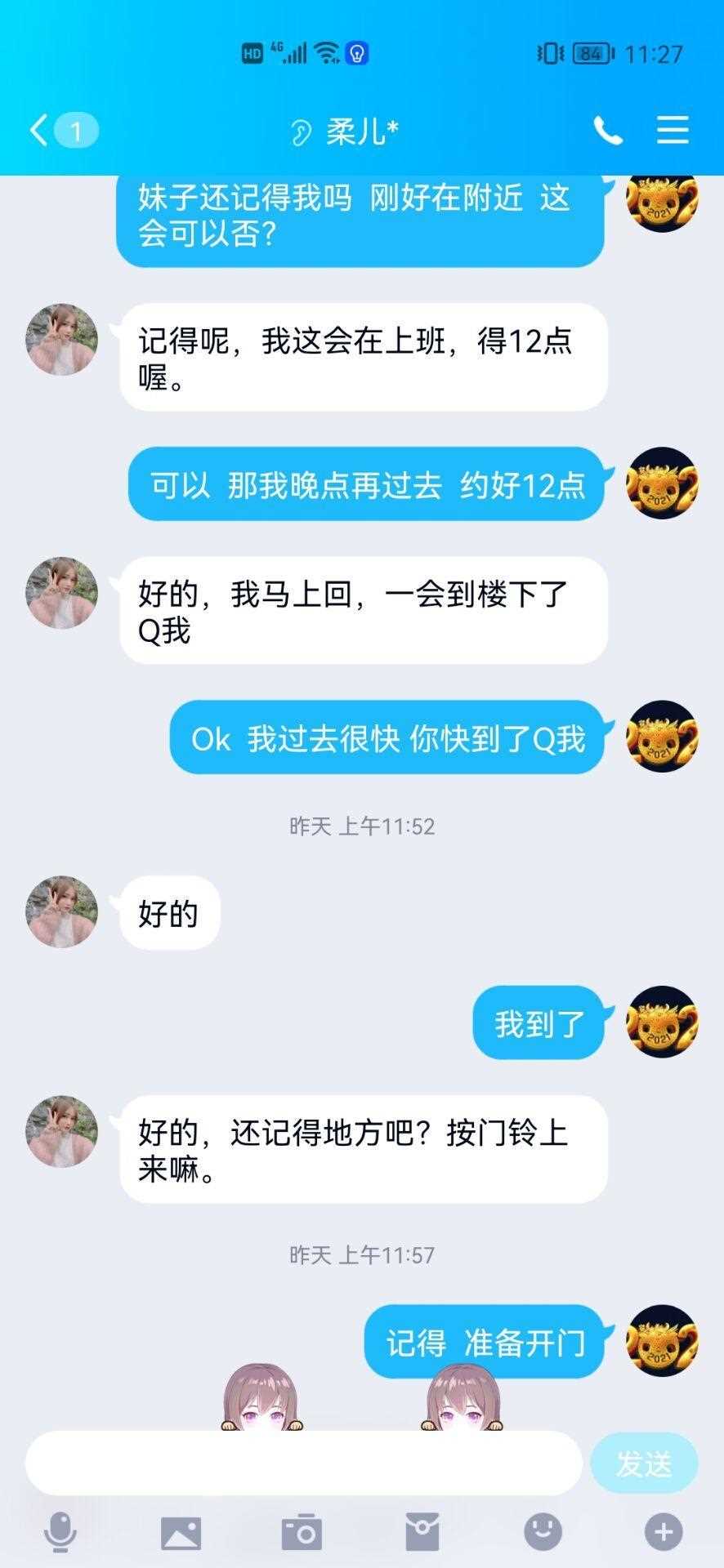This screenshot has width=724, height=1568.
Task: Open the photo gallery picker
Action: click(181, 1532)
